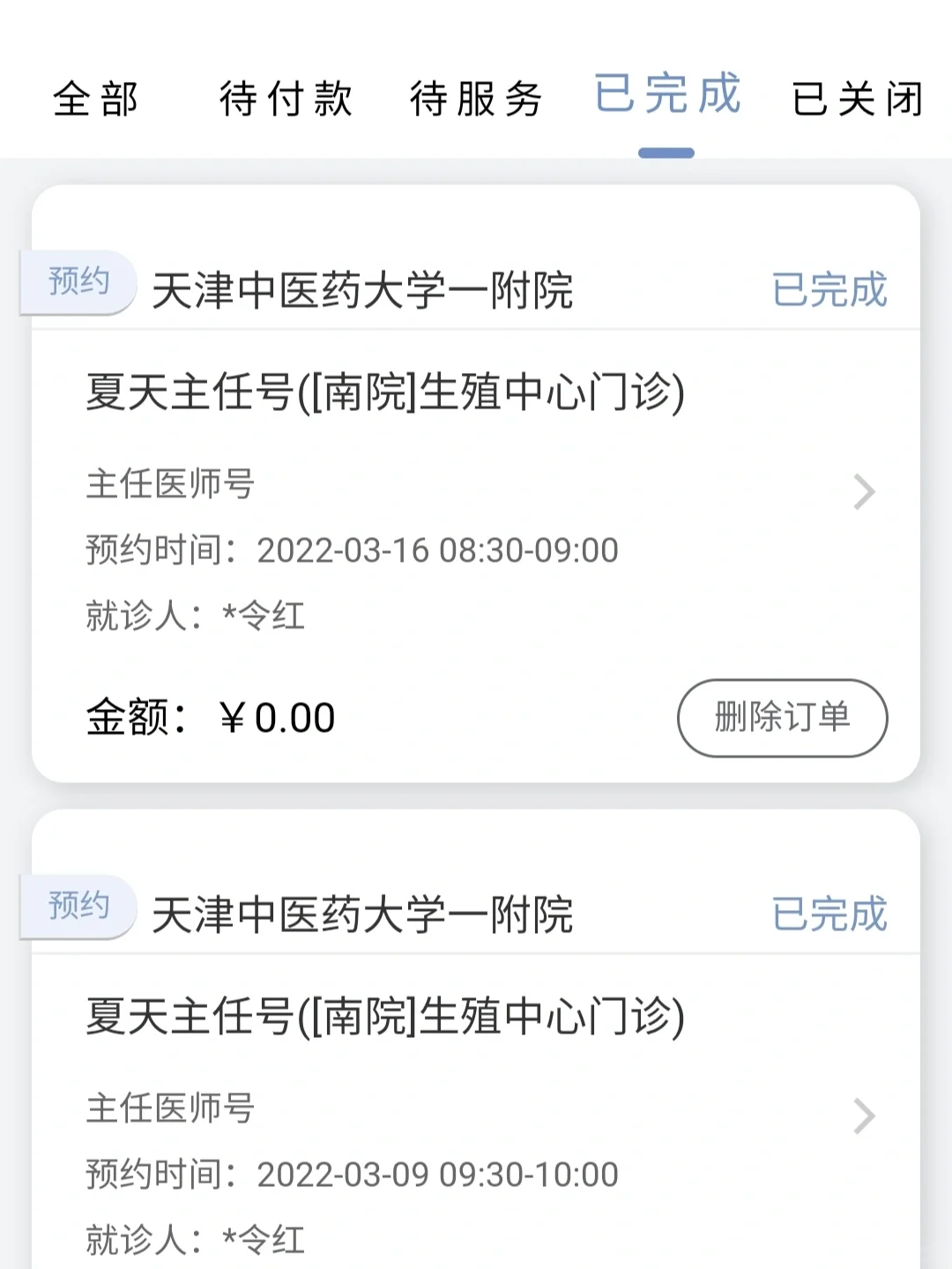The height and width of the screenshot is (1269, 952).
Task: Switch to the 全部 tab
Action: (95, 98)
